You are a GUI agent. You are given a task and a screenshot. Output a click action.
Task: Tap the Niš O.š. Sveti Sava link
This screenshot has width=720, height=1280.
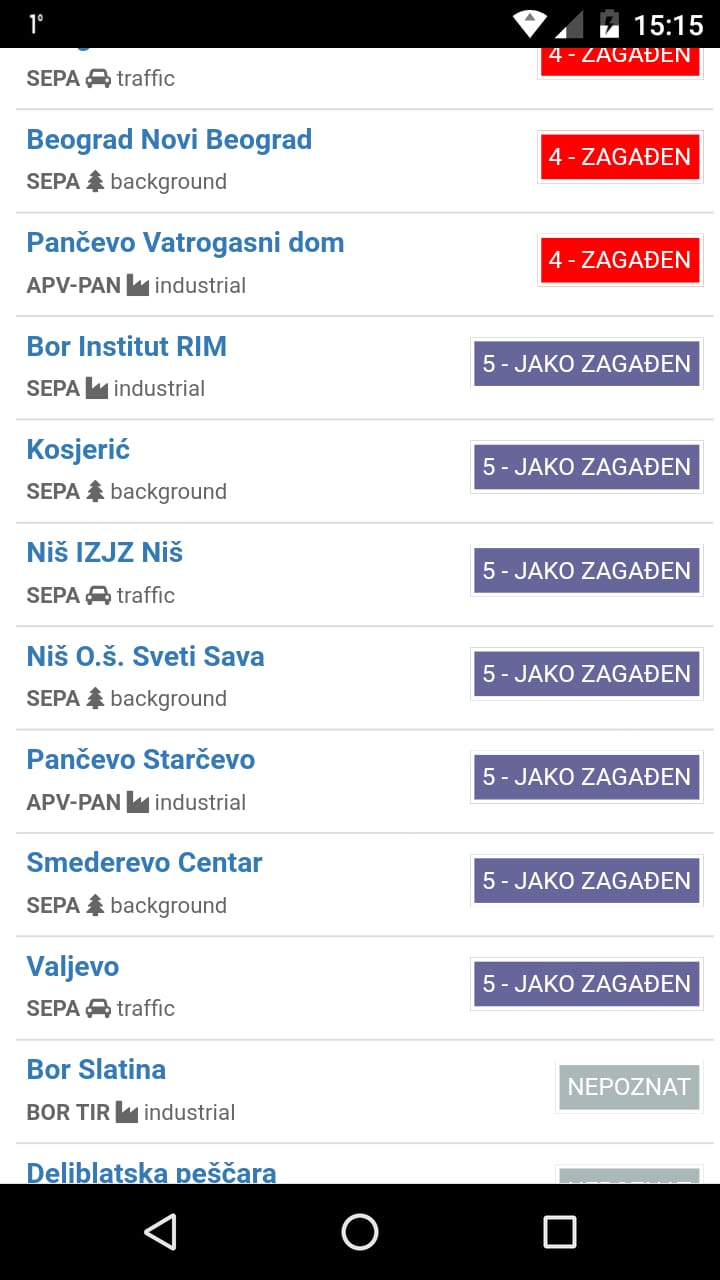146,657
